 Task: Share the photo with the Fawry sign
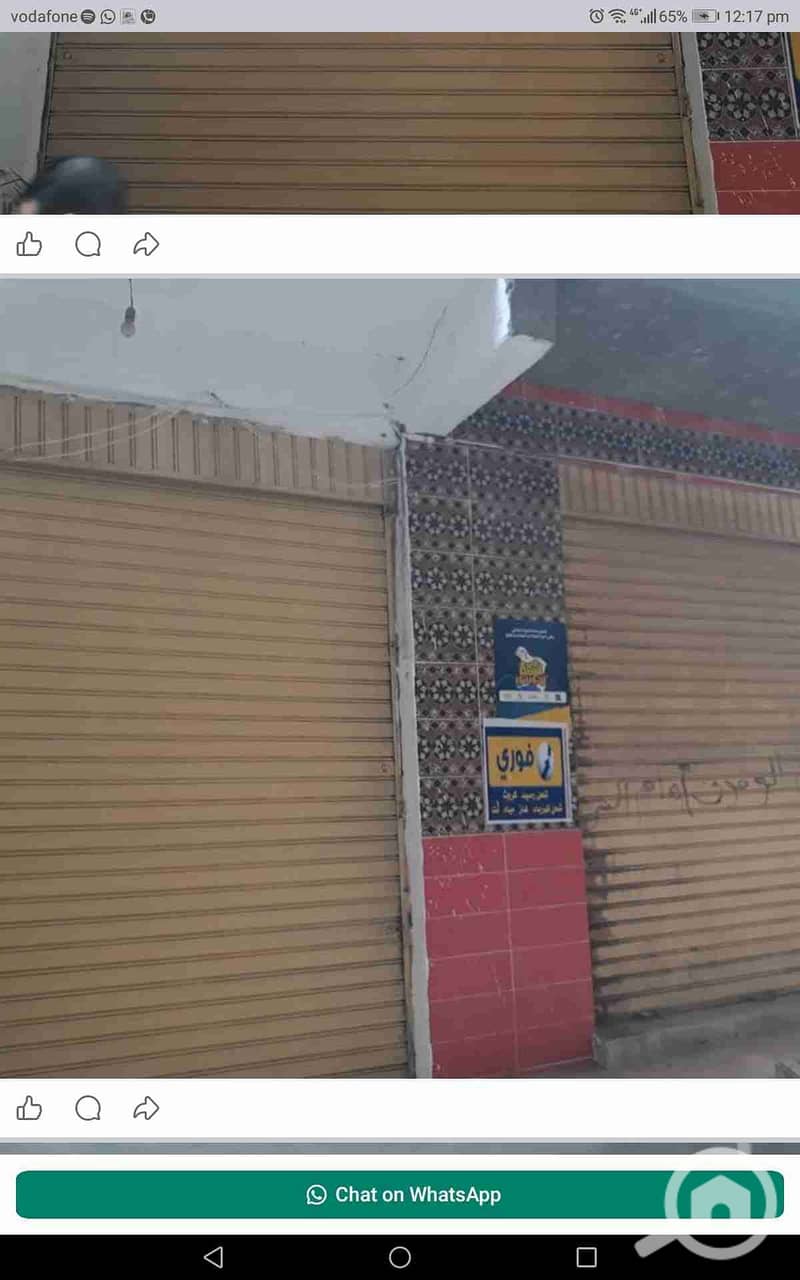coord(146,1108)
